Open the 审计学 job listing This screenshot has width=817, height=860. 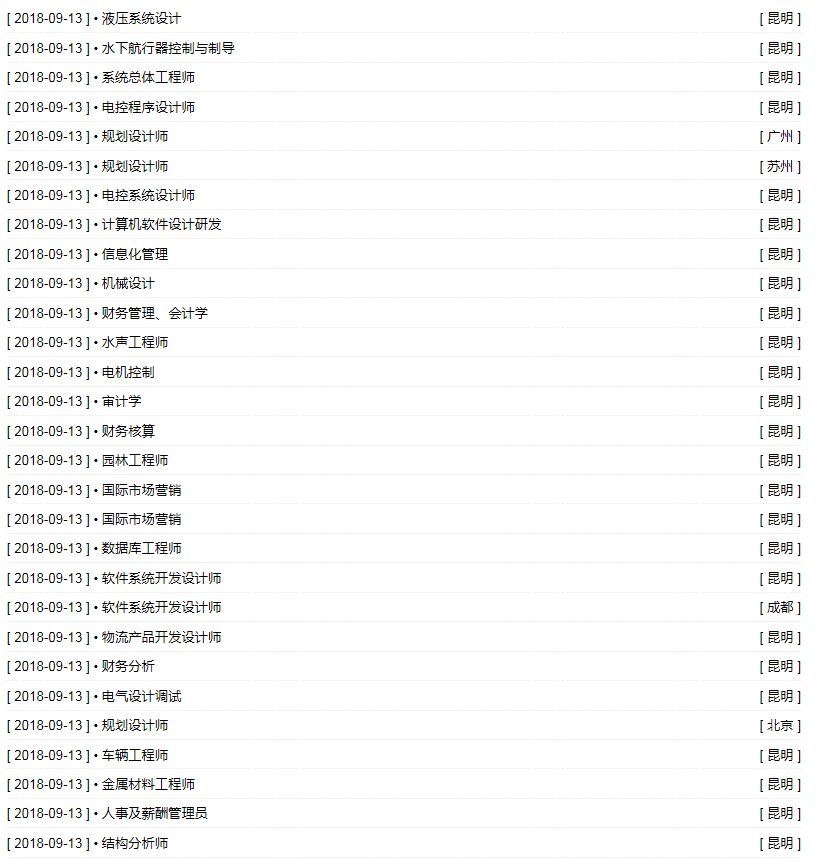tap(121, 401)
